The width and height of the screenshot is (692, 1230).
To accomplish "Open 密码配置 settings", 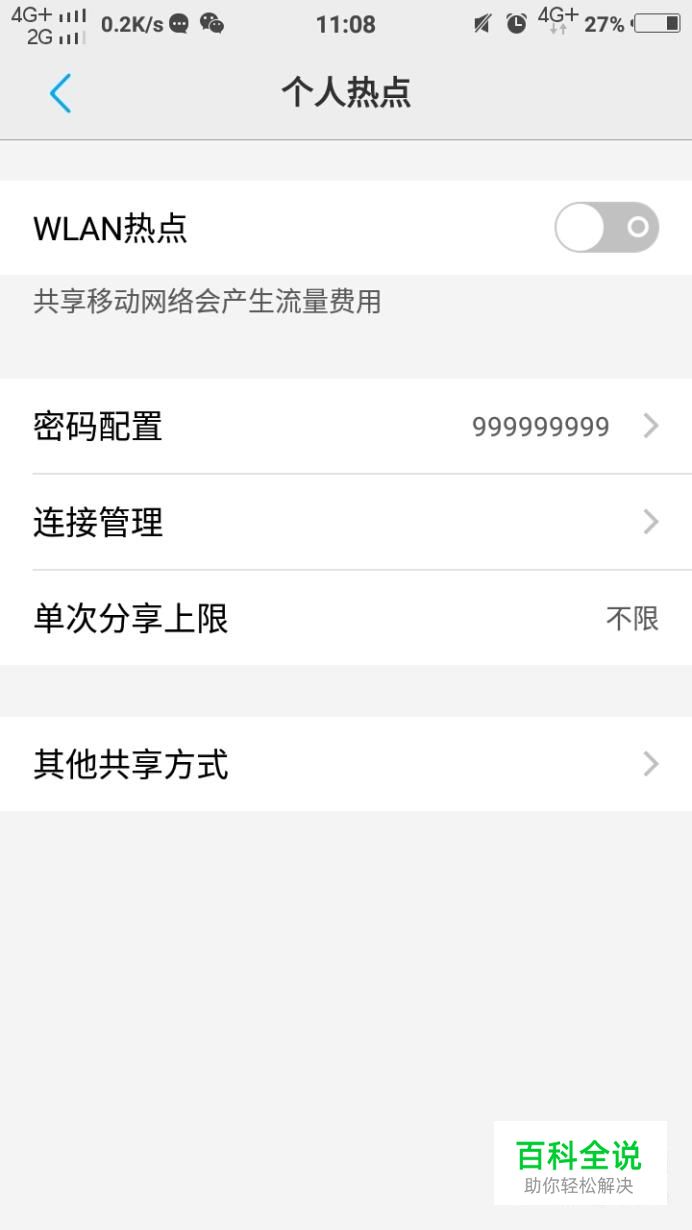I will [346, 427].
